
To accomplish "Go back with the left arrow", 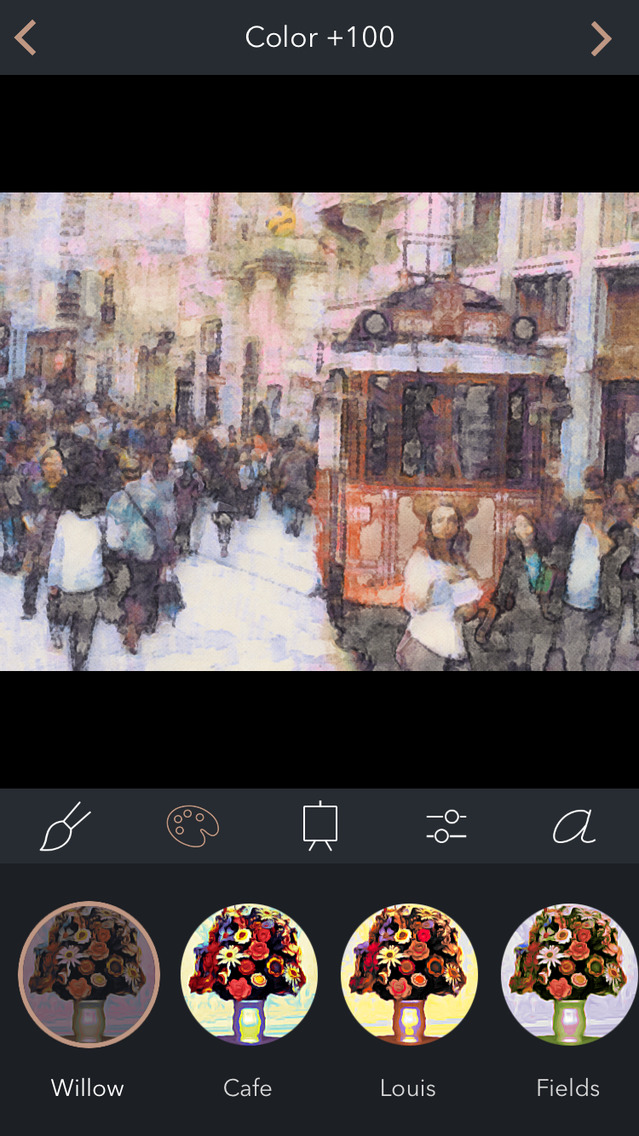I will point(26,38).
